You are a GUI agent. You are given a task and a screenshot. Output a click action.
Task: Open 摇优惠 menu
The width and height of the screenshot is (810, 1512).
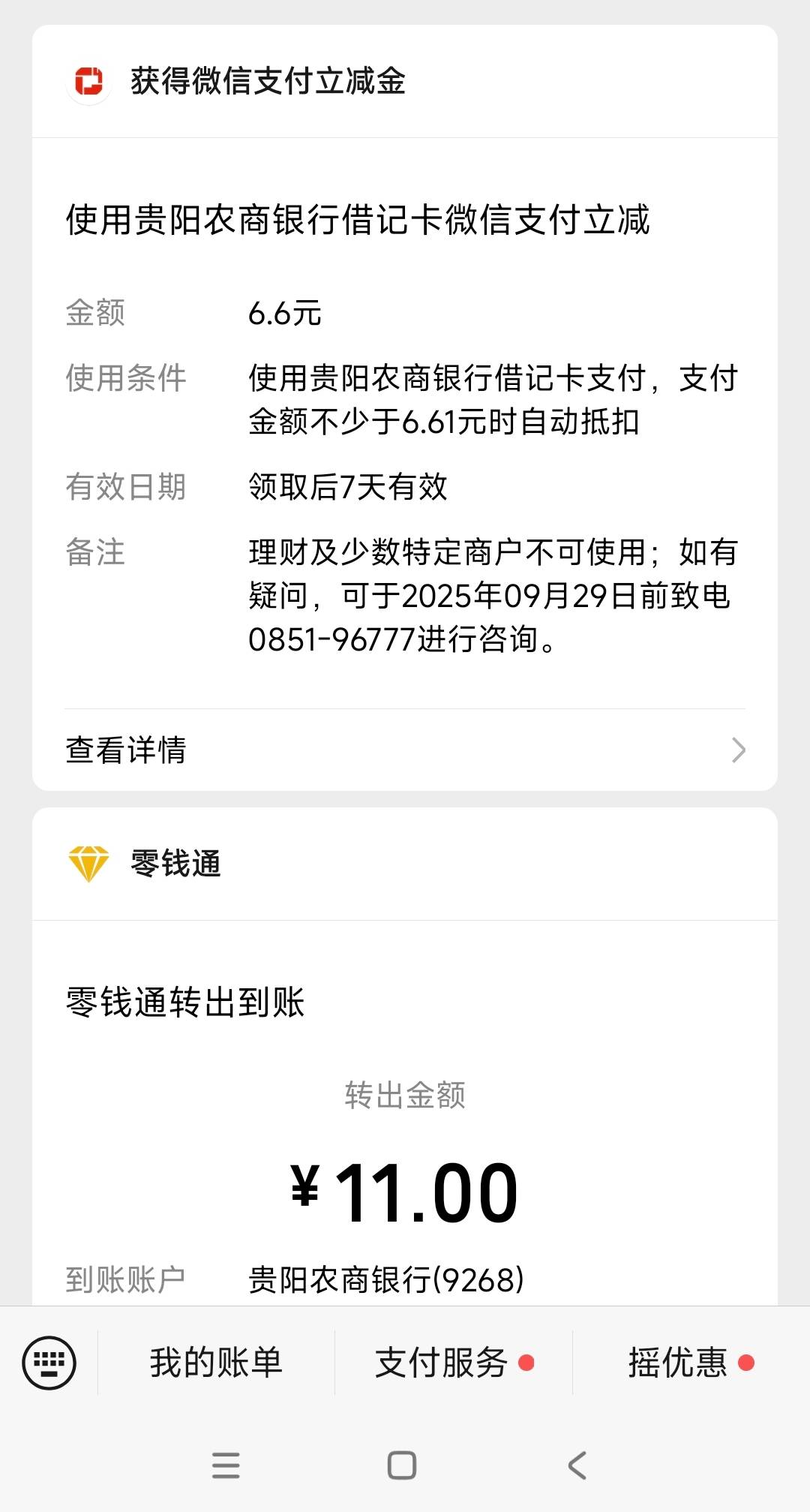[691, 1362]
